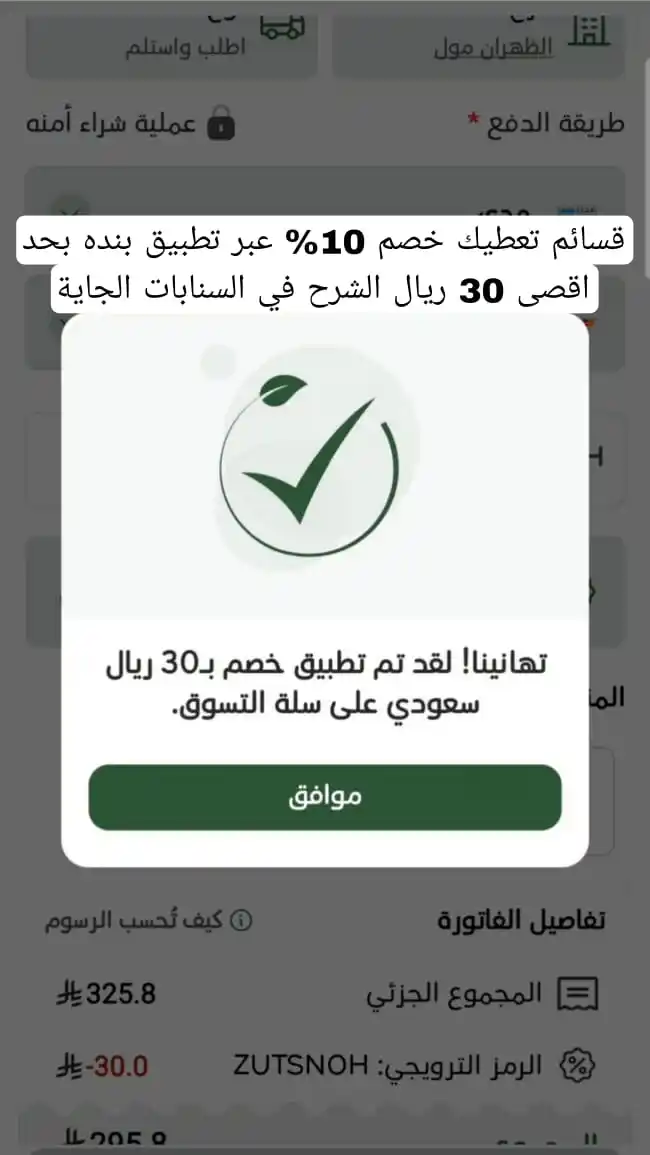Image resolution: width=650 pixels, height=1155 pixels.
Task: Select the اطلب واستلم option
Action: tap(172, 40)
